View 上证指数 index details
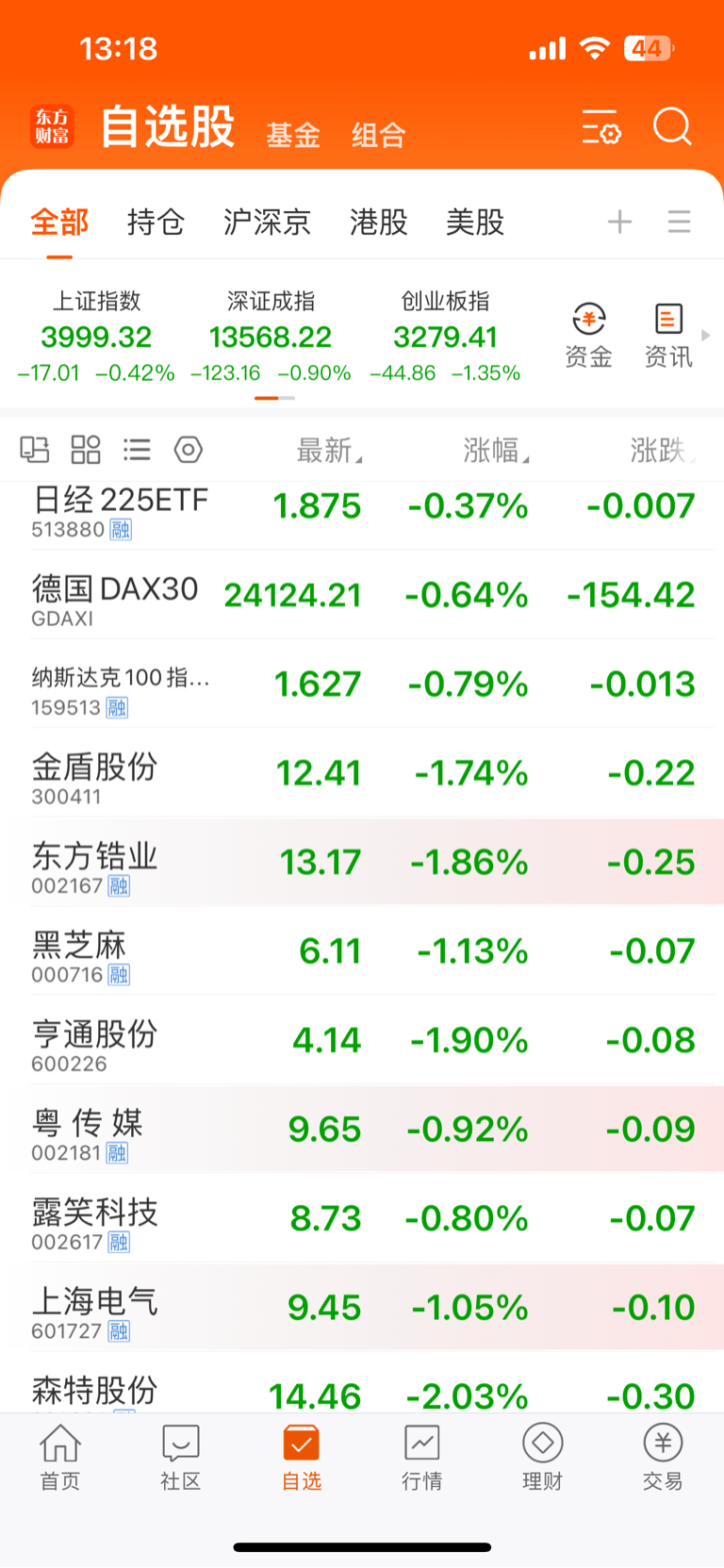Screen dimensions: 724x1568 96,337
